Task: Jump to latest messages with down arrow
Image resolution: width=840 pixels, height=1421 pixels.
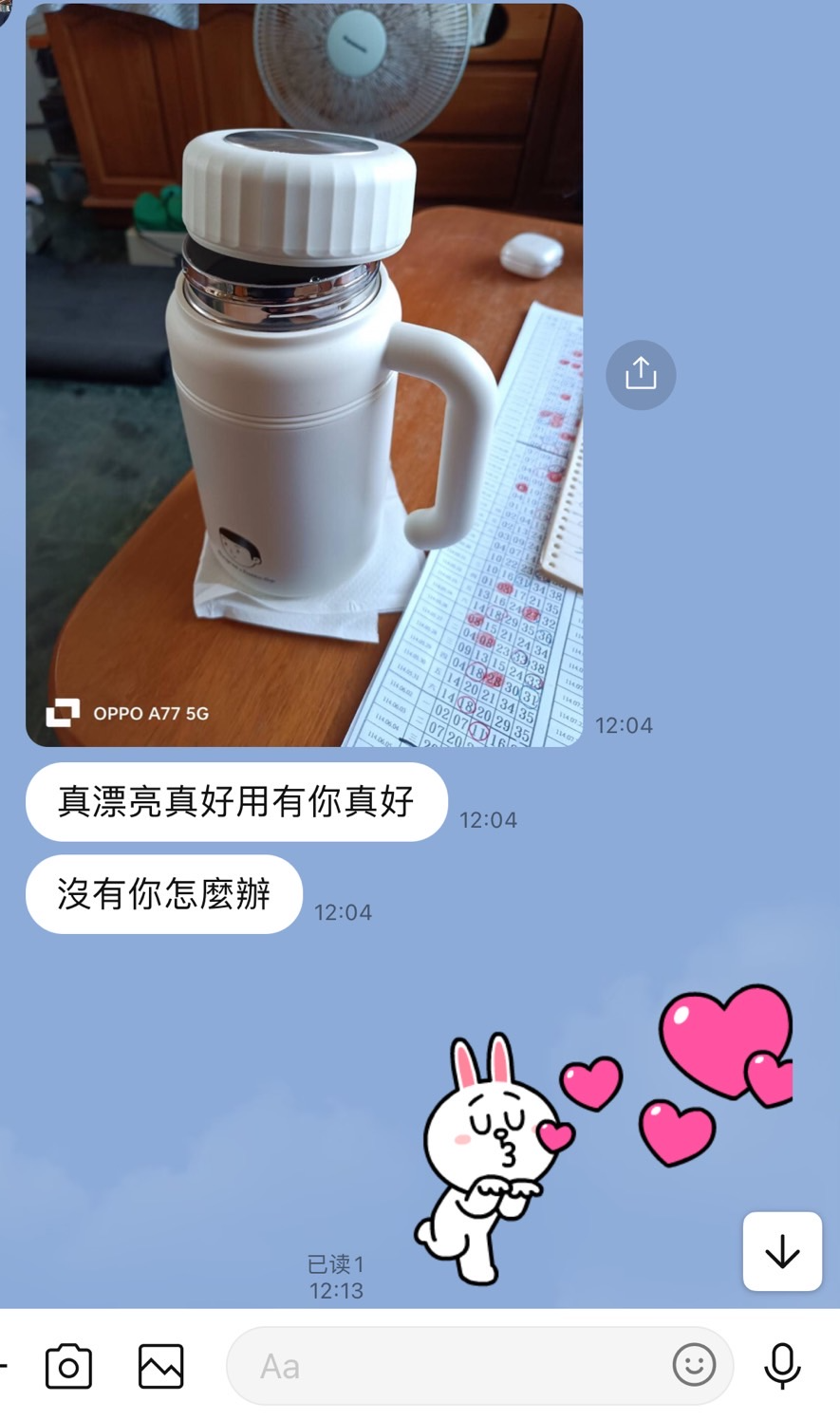Action: pos(782,1251)
